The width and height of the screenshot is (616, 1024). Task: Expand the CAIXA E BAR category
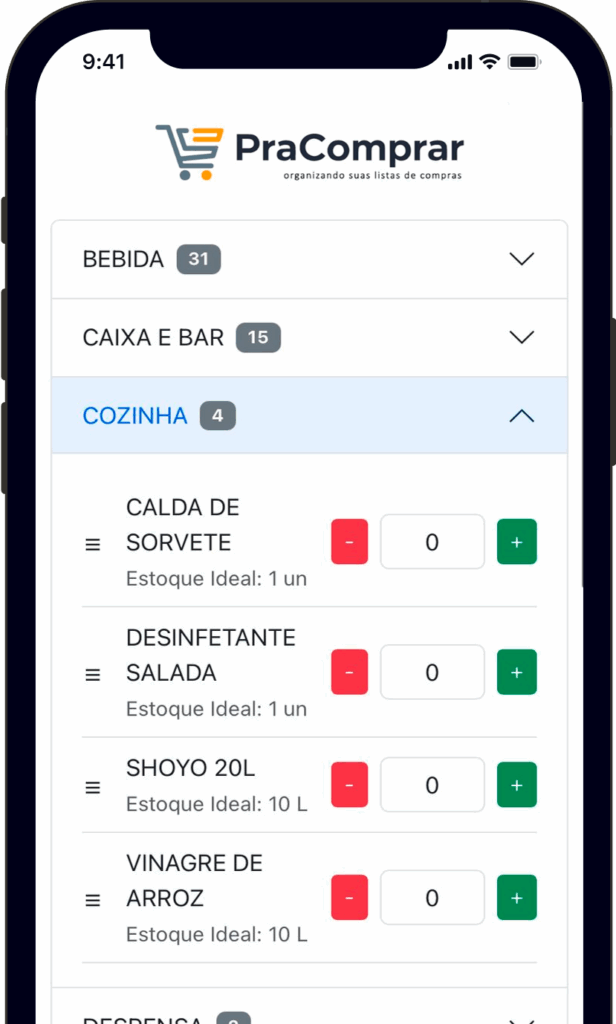[x=309, y=337]
